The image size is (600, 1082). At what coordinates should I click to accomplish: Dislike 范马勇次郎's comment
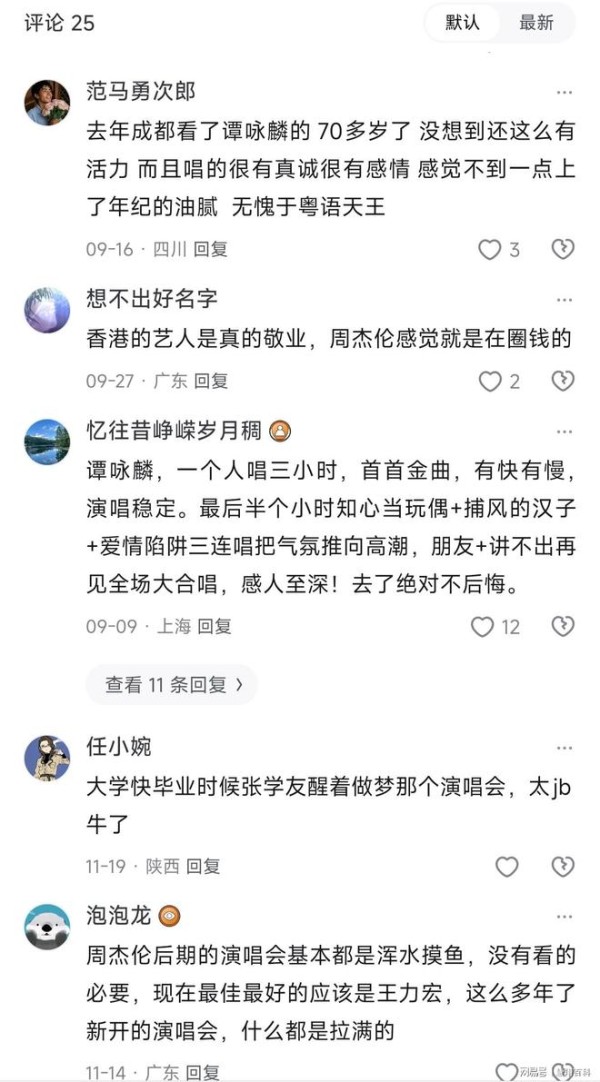click(563, 249)
